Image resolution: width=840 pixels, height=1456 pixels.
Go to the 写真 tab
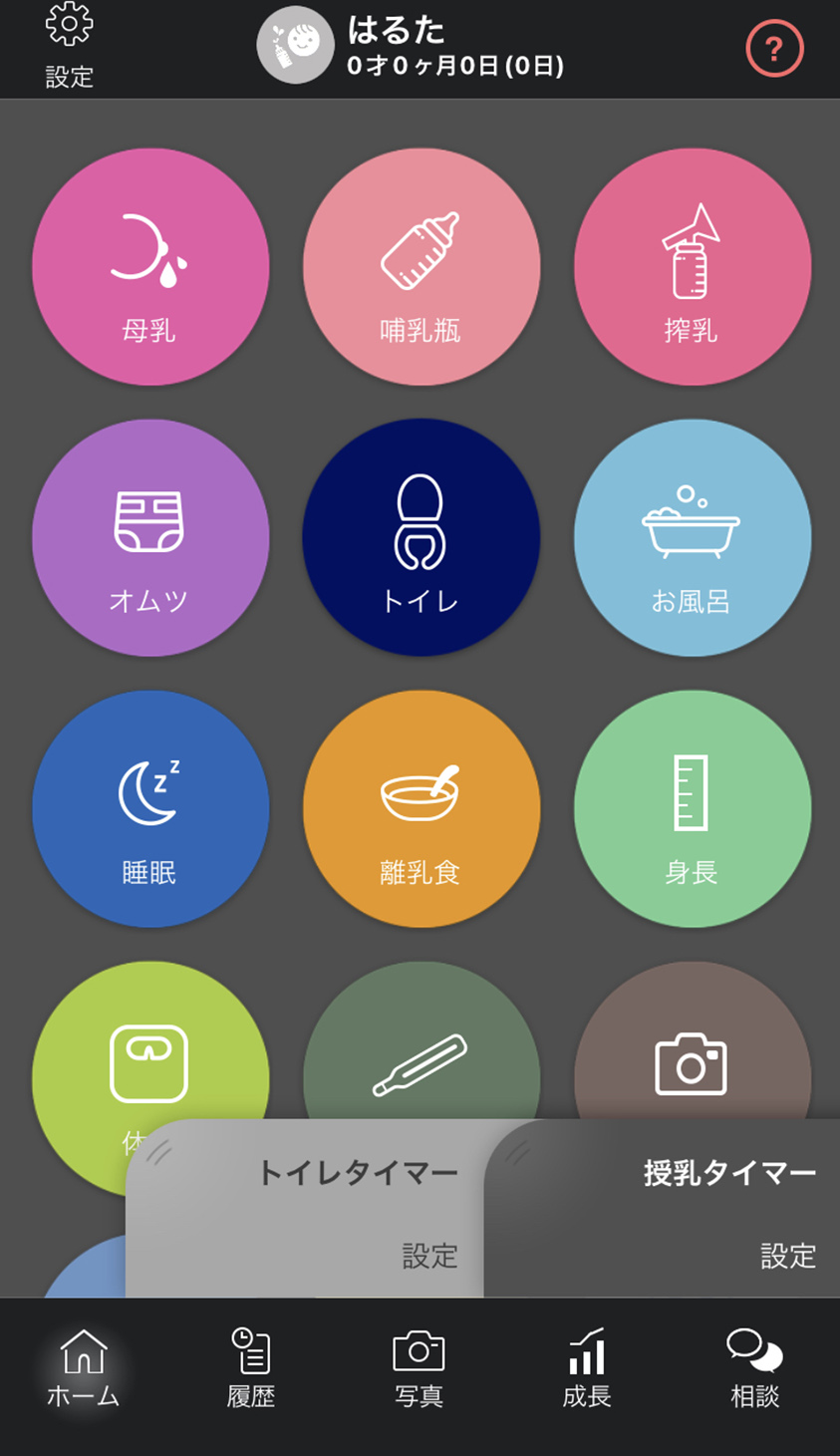point(420,1367)
